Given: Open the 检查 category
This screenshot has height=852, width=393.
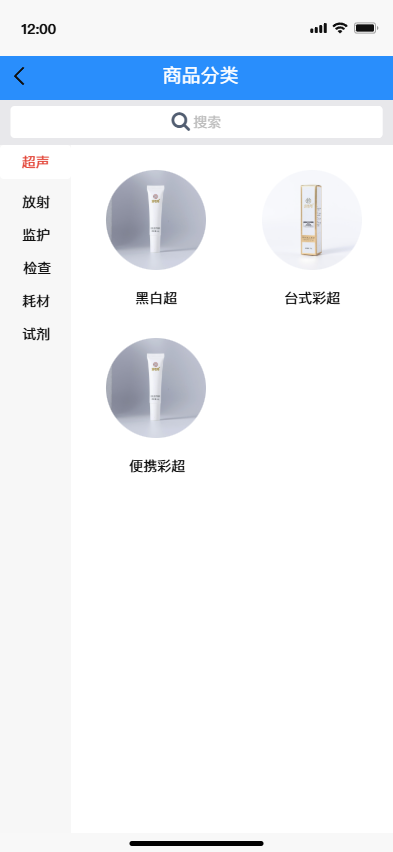Looking at the screenshot, I should tap(36, 268).
